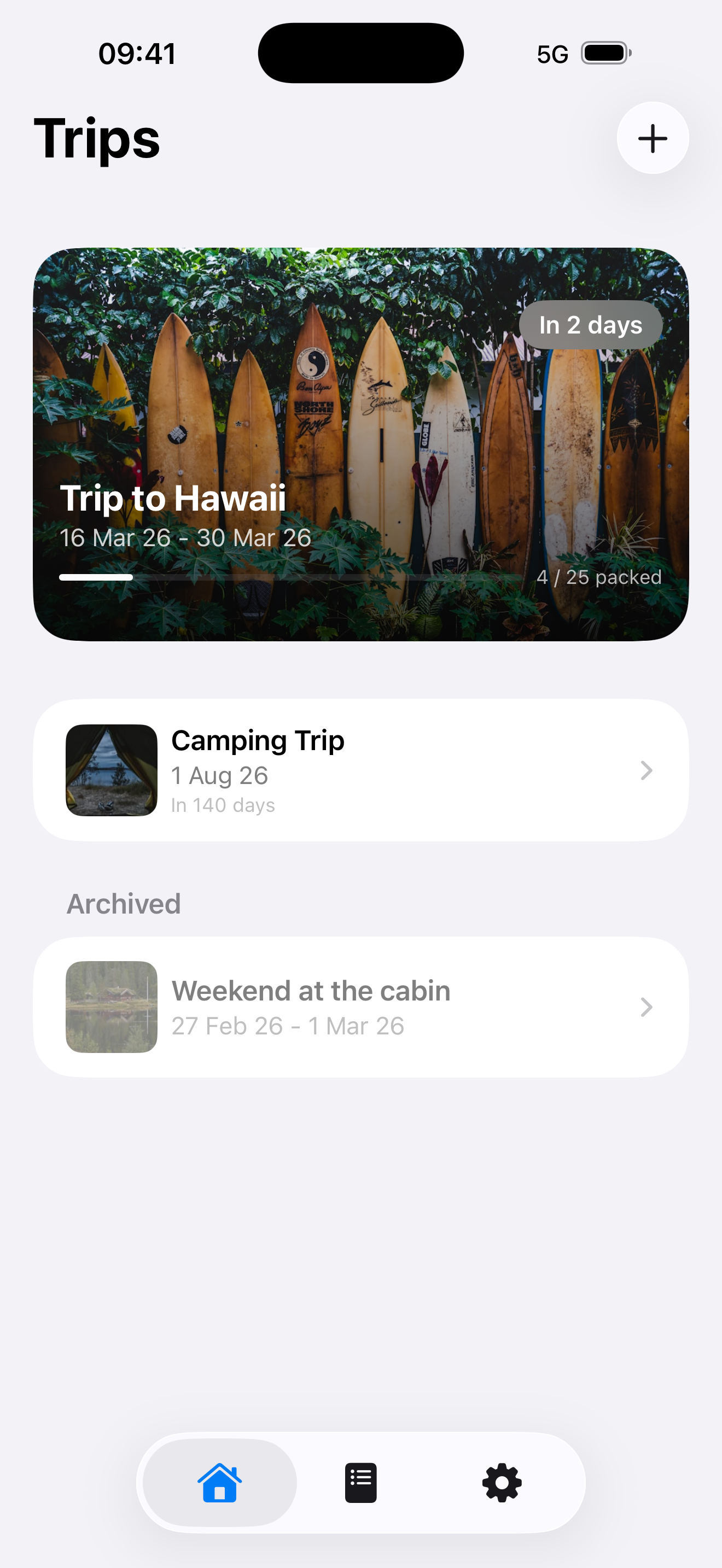Open the Trip to Hawaii card
The image size is (722, 1568).
[360, 442]
